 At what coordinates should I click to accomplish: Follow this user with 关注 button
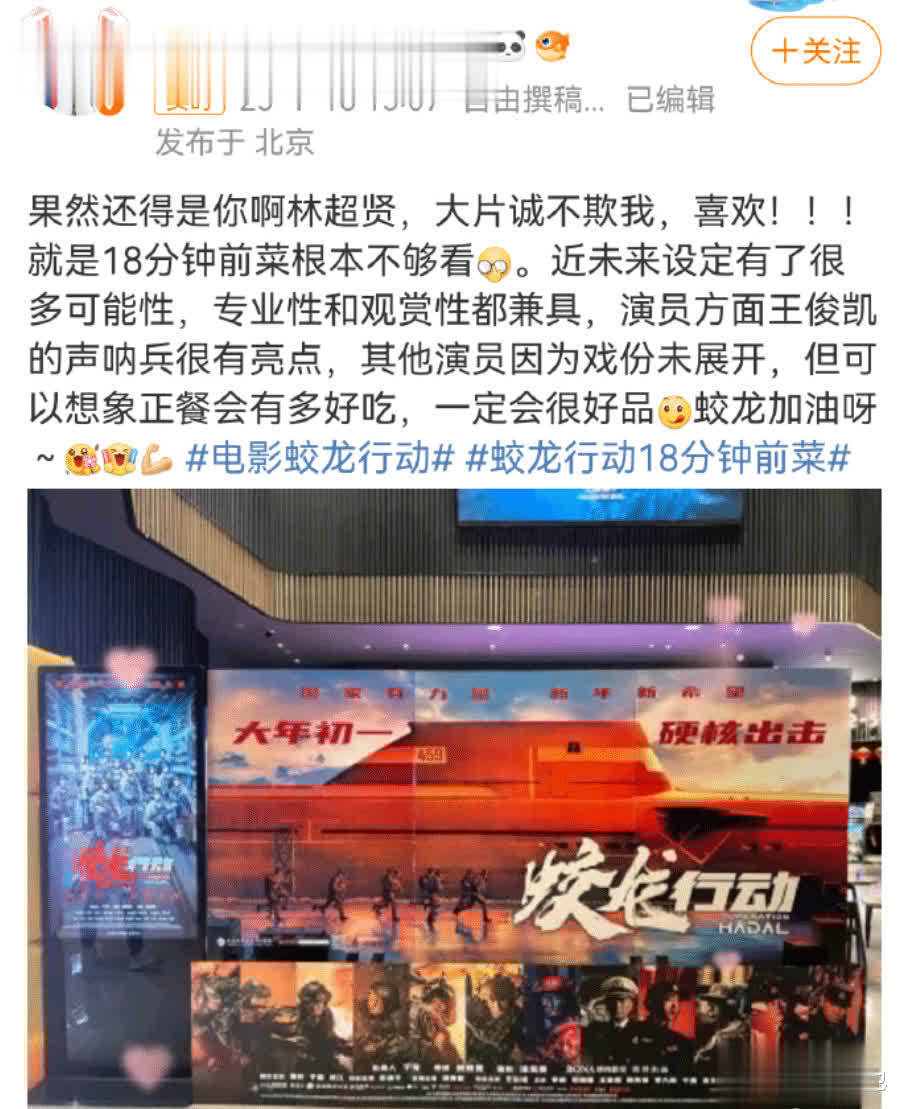point(815,51)
